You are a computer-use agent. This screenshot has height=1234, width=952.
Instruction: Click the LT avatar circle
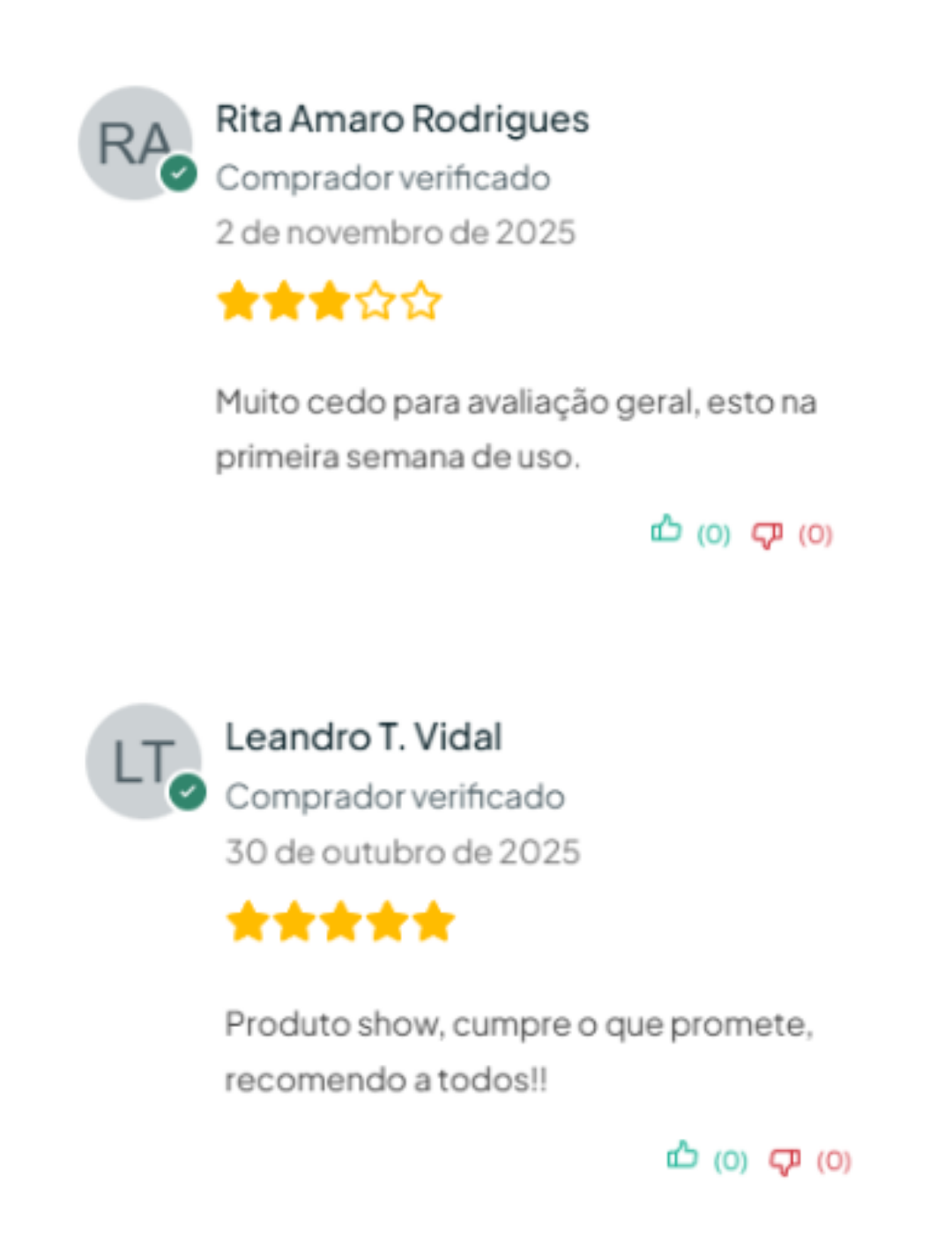pos(144,760)
